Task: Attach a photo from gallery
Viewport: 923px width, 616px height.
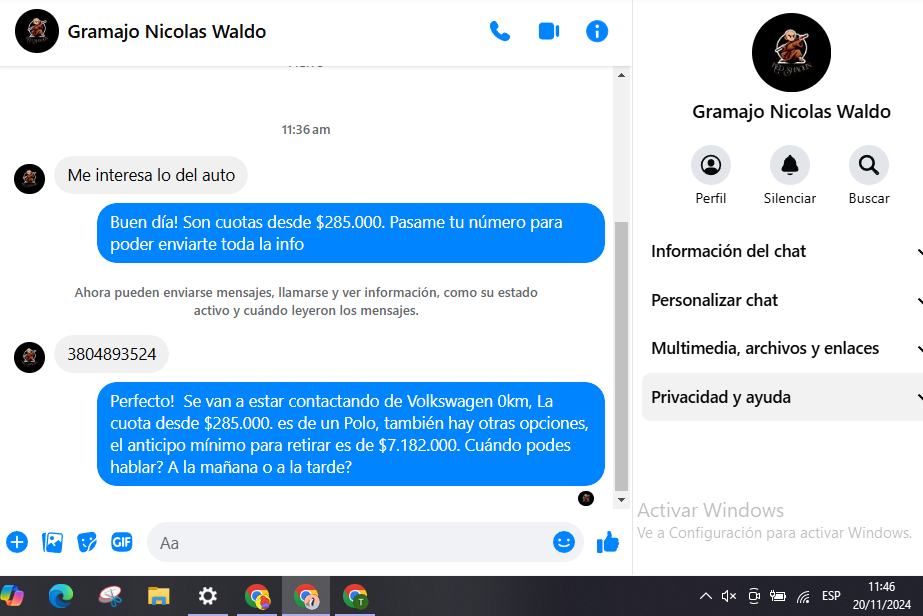Action: pos(52,542)
